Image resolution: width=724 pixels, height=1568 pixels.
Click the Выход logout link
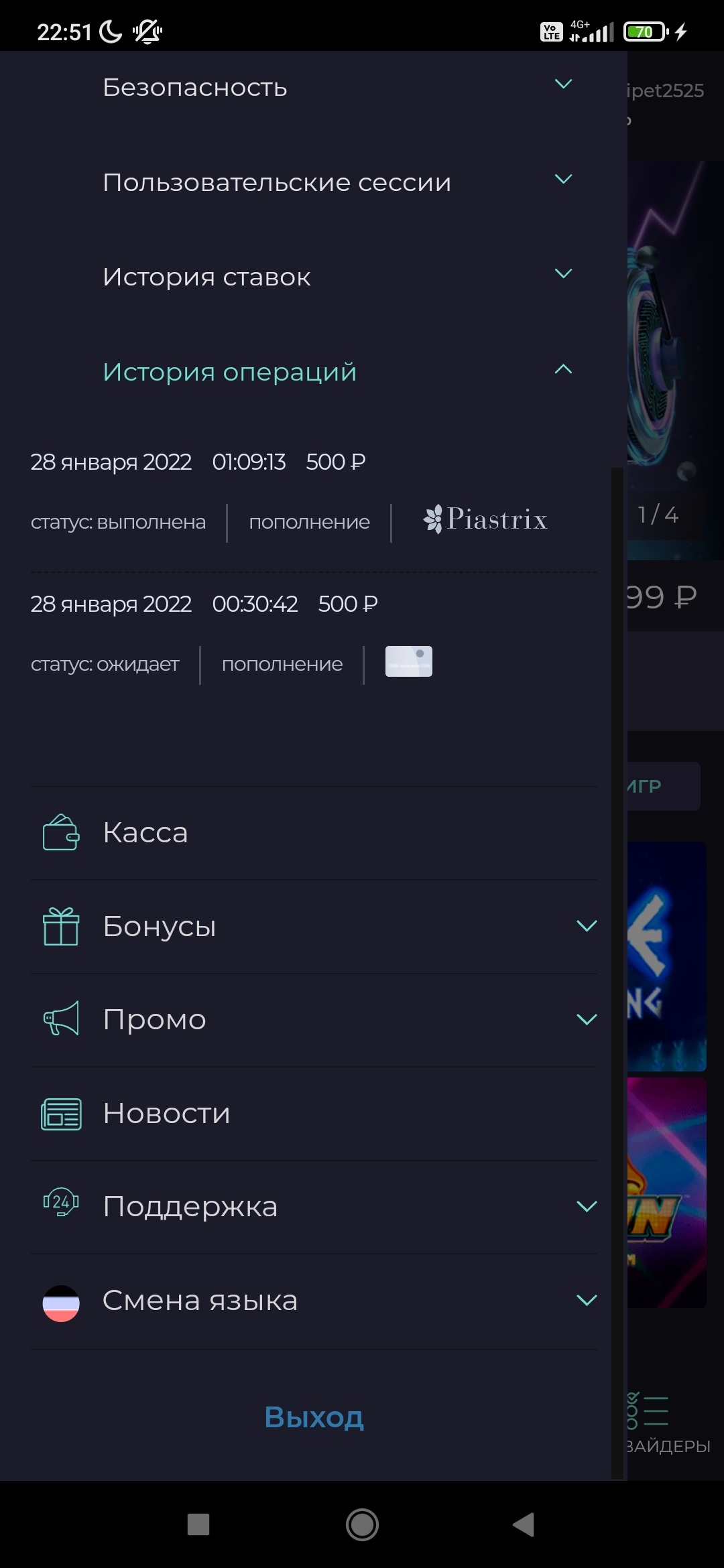pyautogui.click(x=314, y=1417)
